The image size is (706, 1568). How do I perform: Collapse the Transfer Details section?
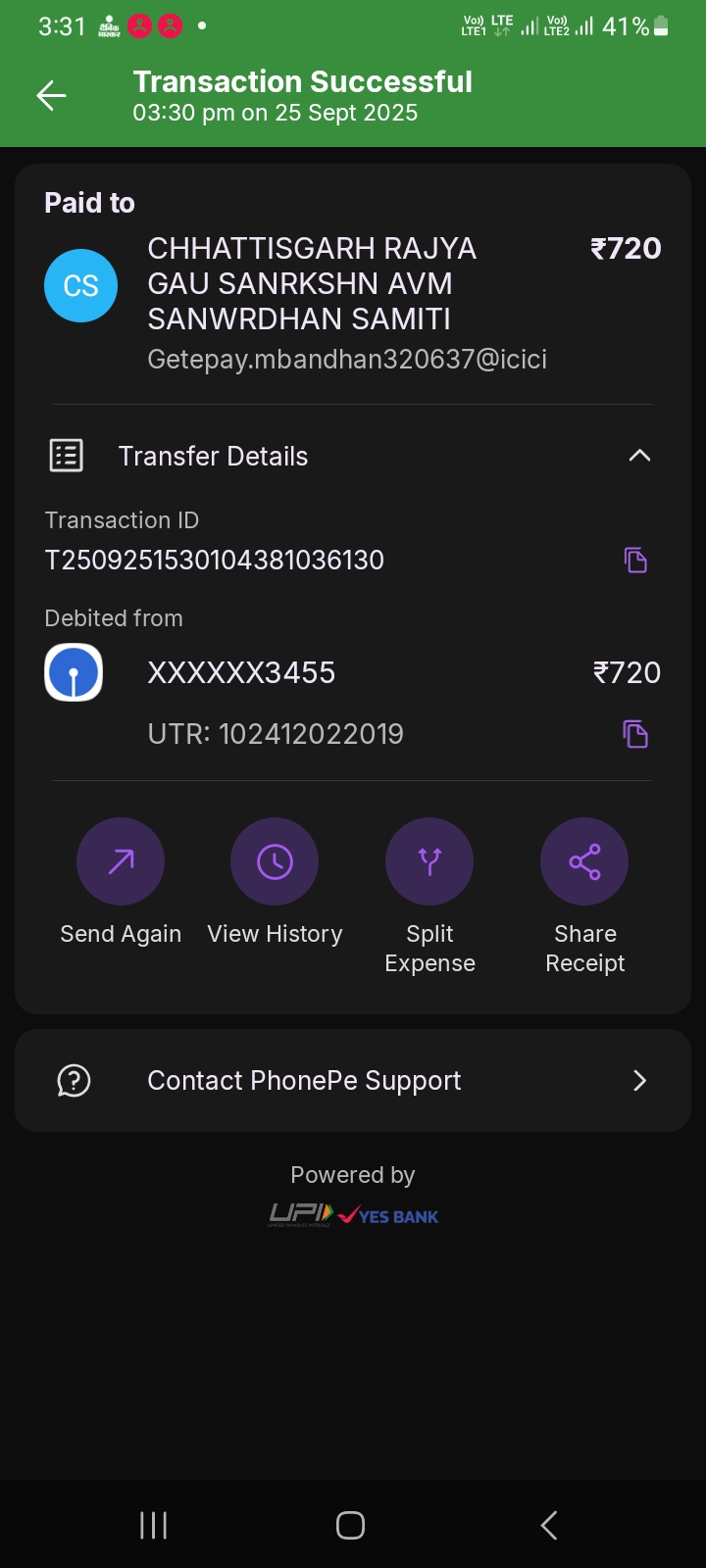point(639,456)
